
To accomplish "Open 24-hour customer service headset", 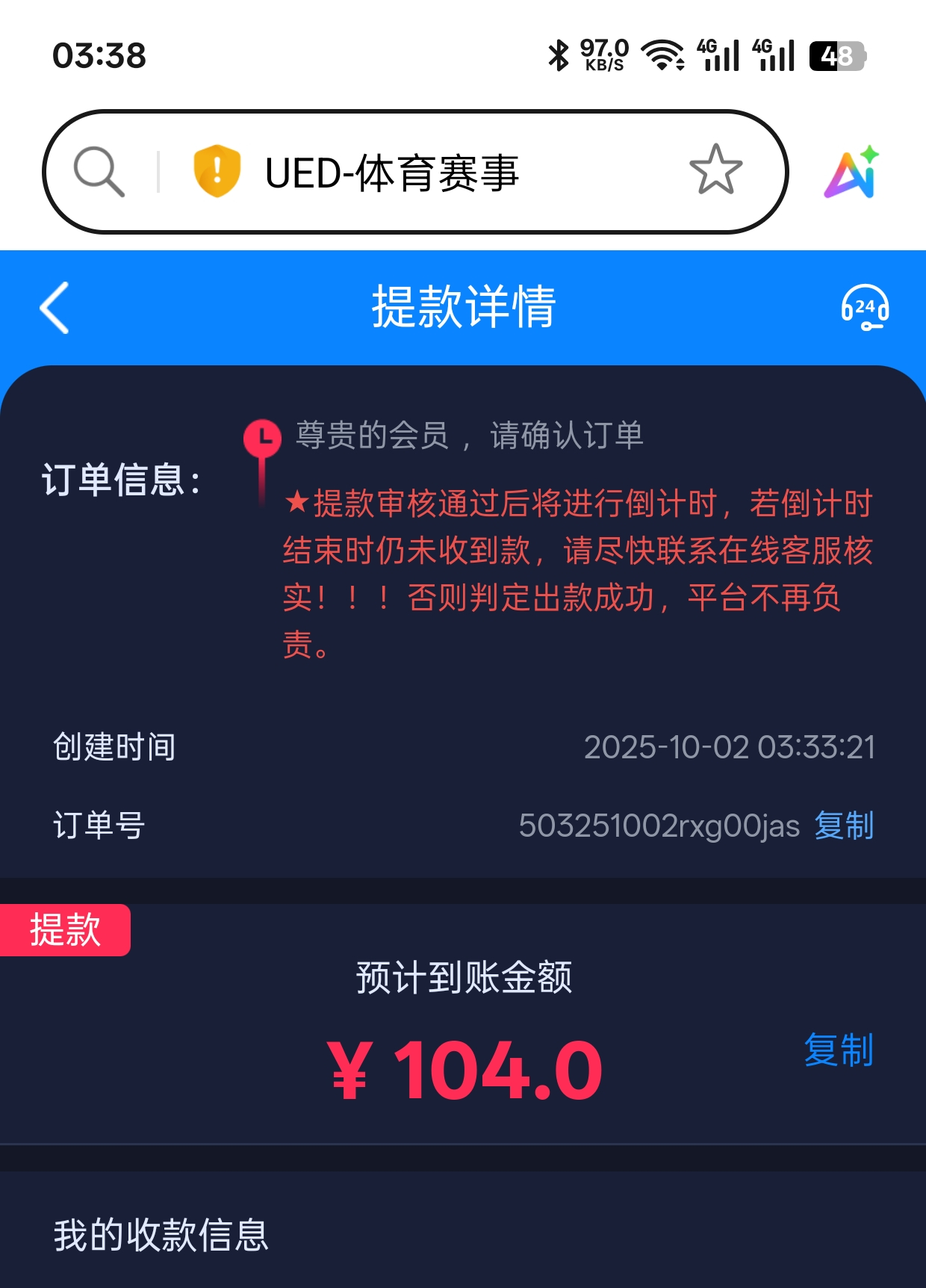I will pyautogui.click(x=865, y=307).
